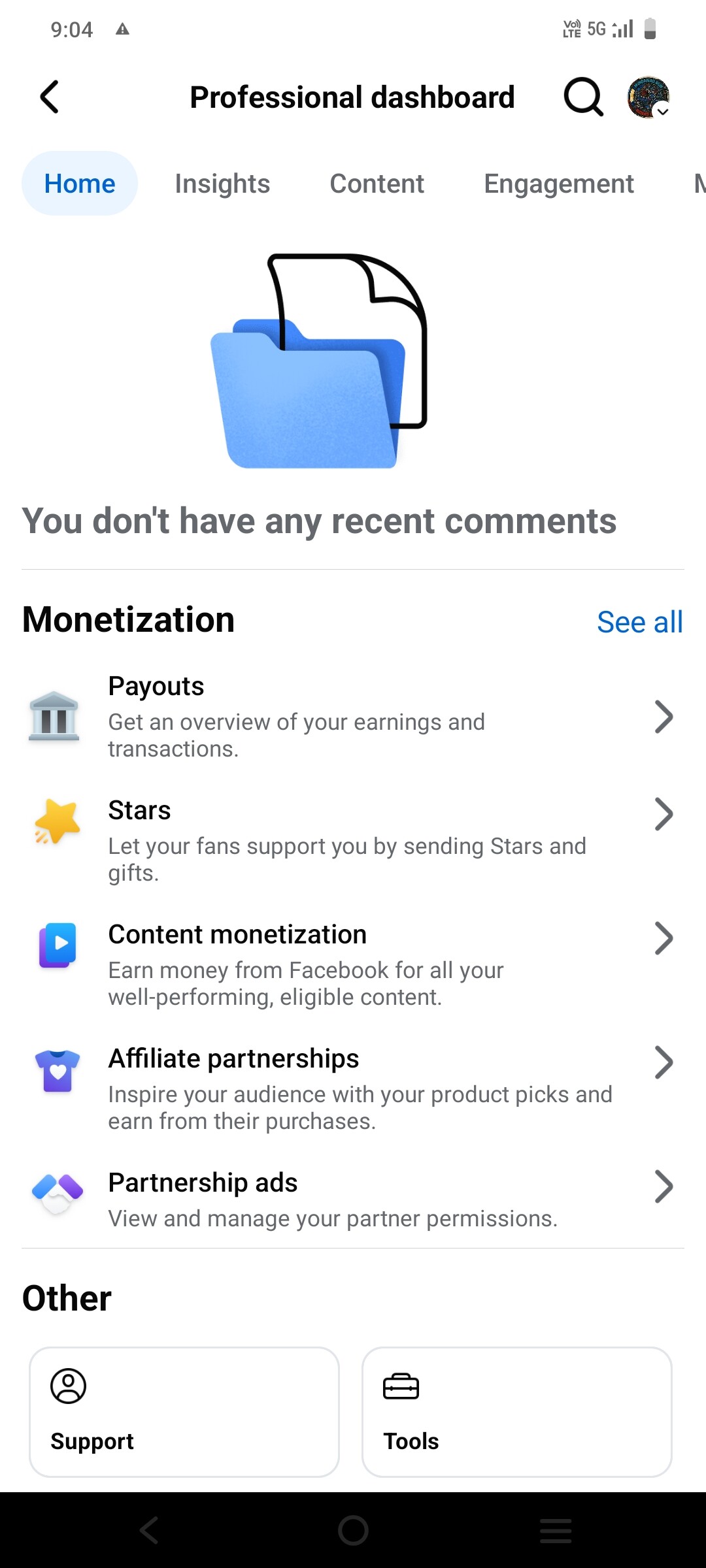Viewport: 706px width, 1568px height.
Task: Switch to the Engagement tab
Action: (558, 184)
